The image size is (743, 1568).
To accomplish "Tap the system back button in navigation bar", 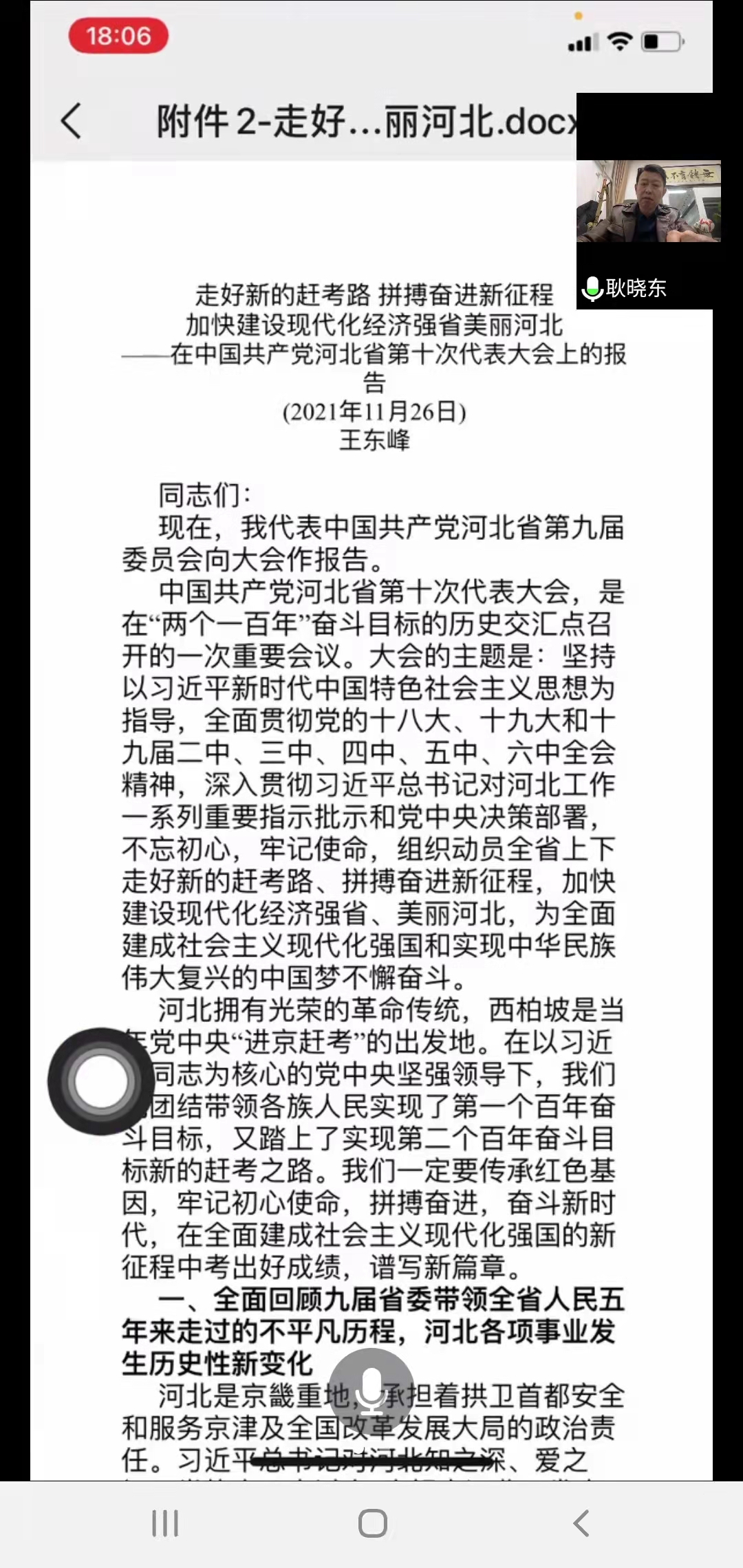I will (x=581, y=1523).
